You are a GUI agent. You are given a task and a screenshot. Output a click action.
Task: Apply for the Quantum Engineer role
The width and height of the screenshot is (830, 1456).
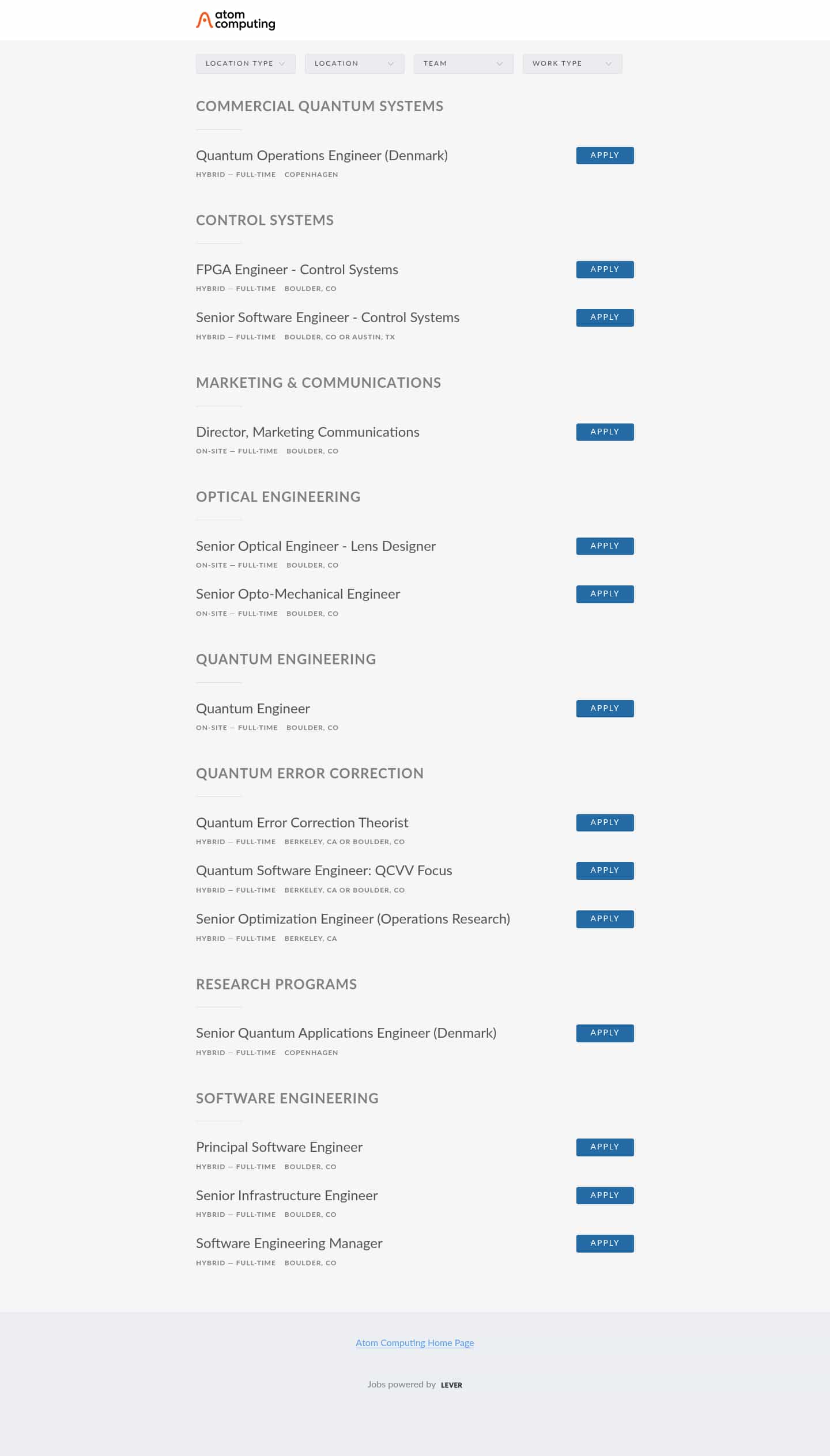tap(604, 708)
